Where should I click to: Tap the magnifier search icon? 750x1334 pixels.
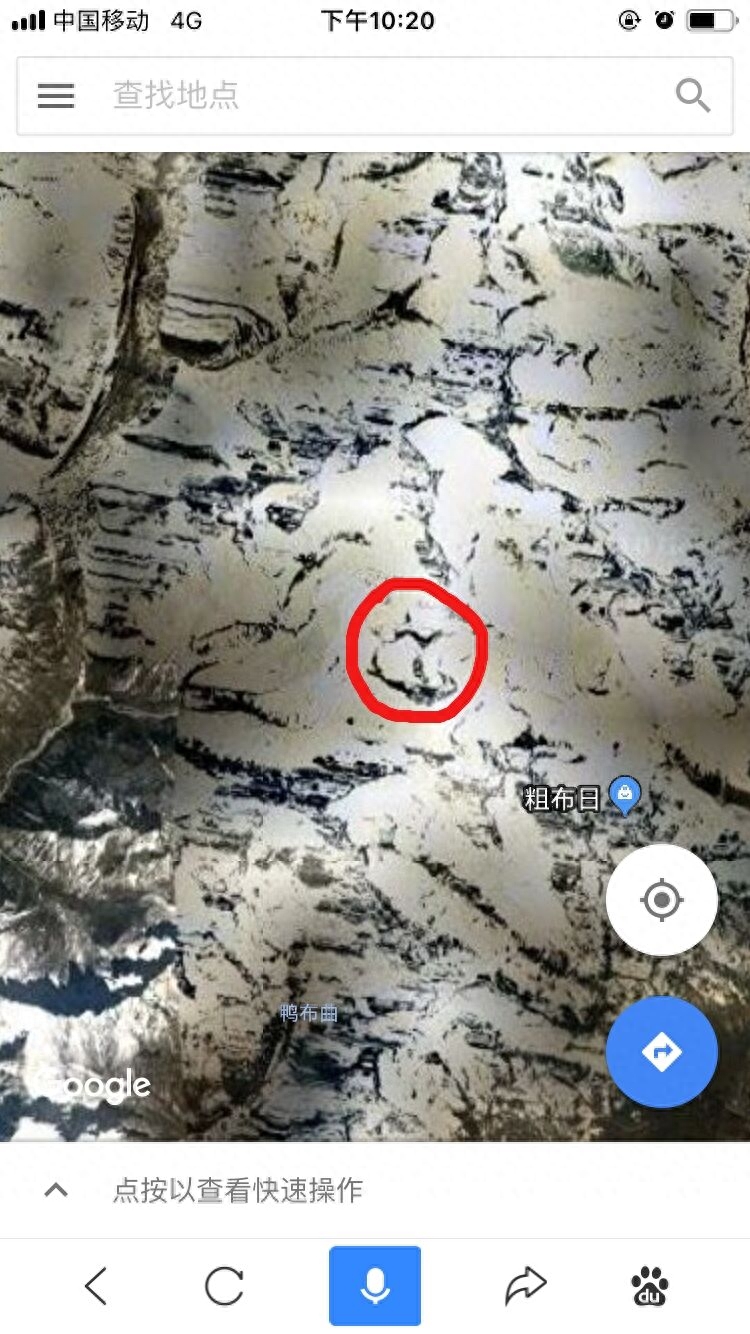[692, 95]
